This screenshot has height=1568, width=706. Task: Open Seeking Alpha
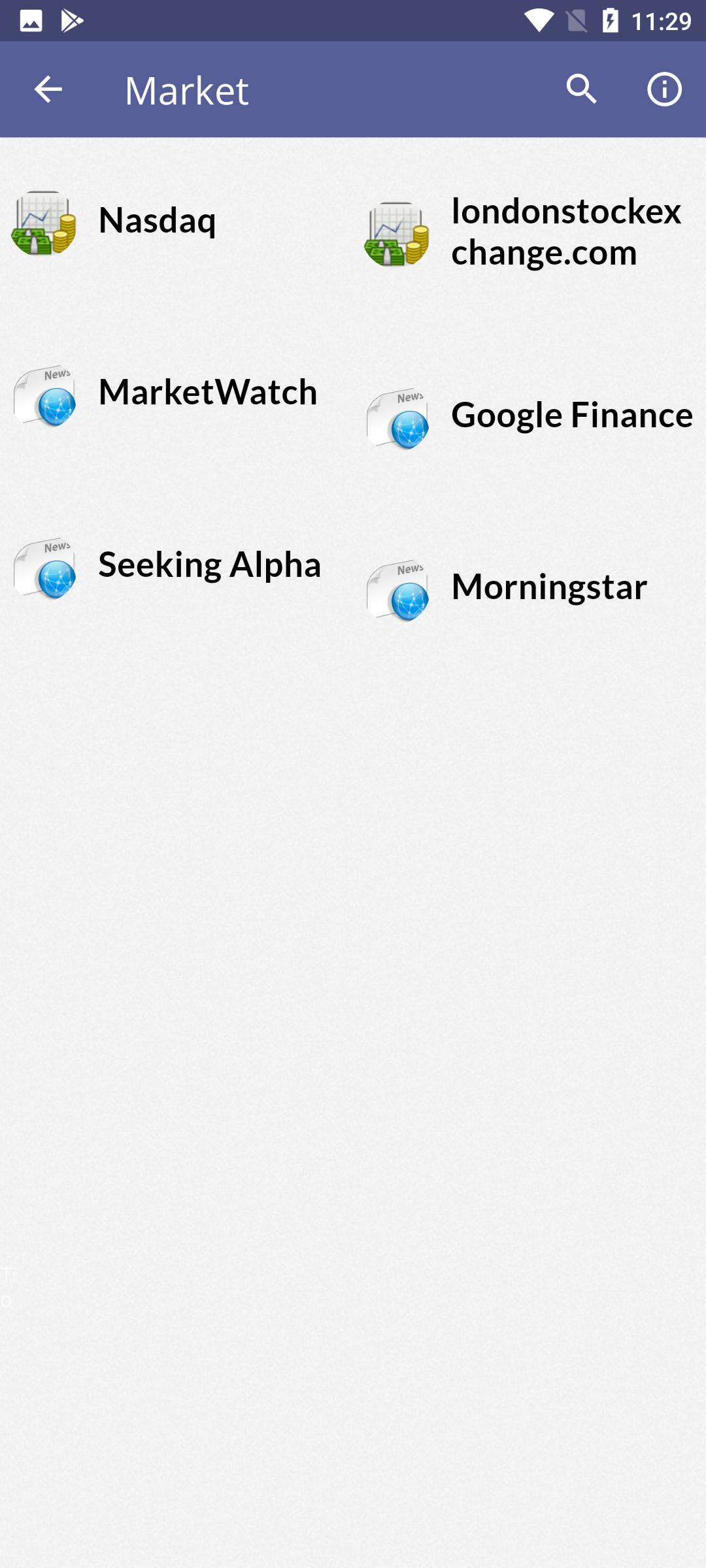(209, 565)
